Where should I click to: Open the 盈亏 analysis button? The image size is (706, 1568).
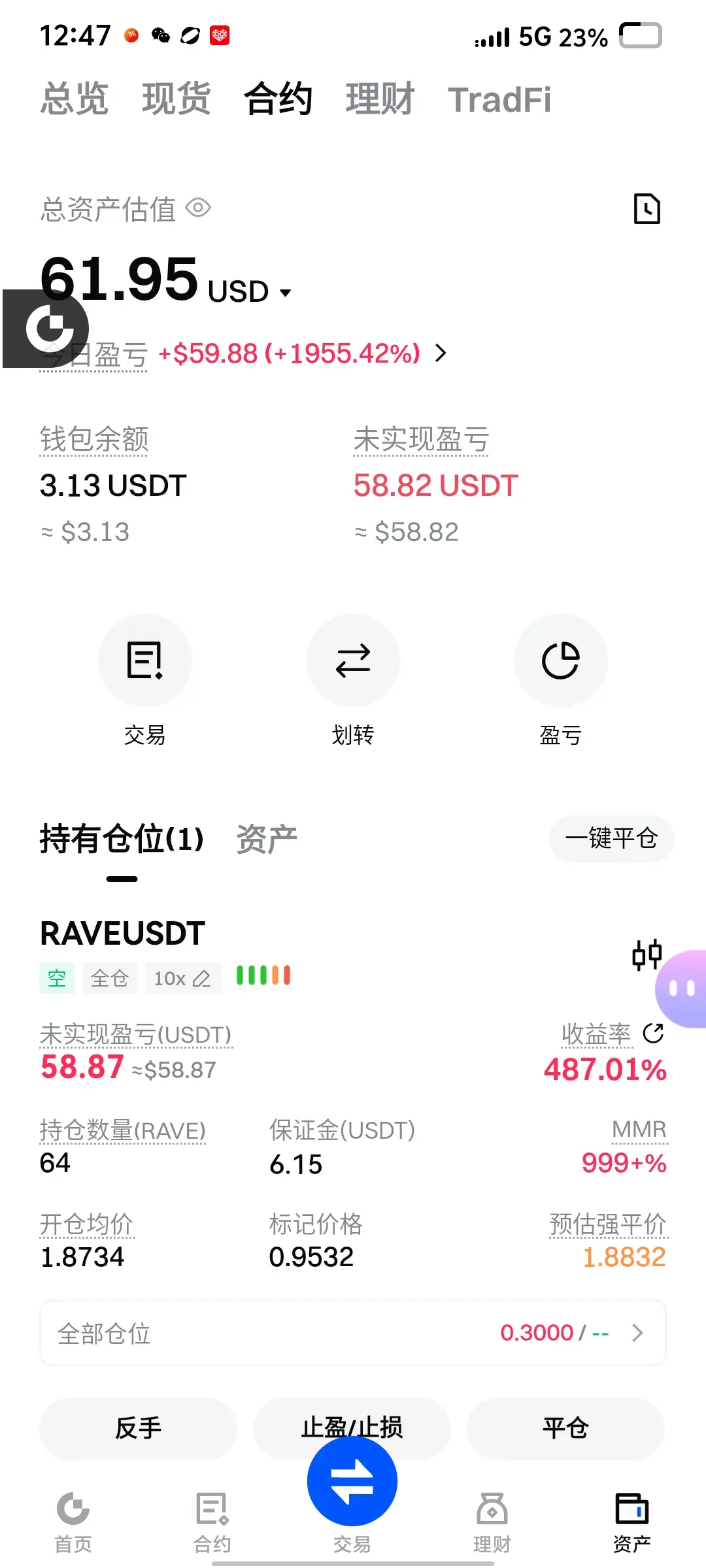[x=560, y=661]
